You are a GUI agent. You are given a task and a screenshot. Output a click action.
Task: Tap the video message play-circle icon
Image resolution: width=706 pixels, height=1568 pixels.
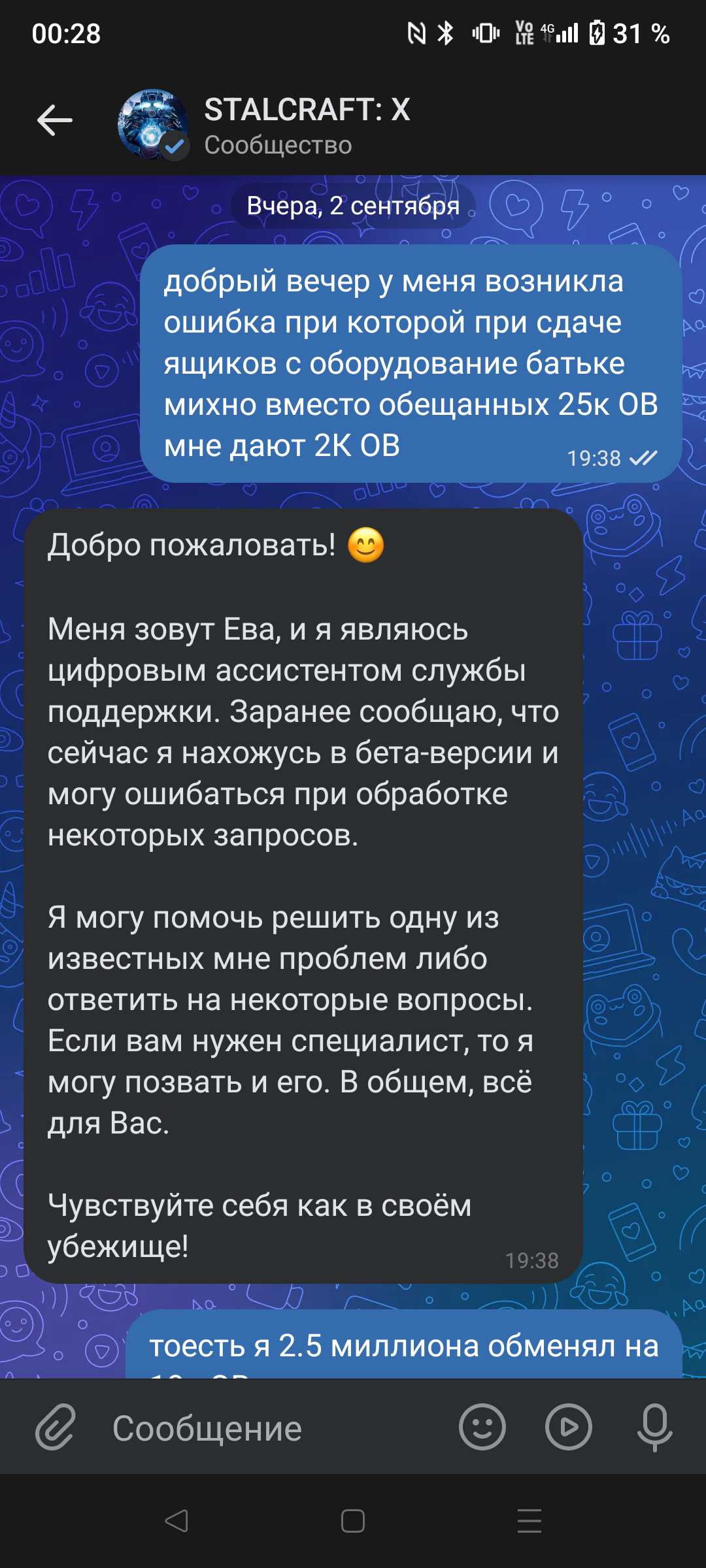568,1427
